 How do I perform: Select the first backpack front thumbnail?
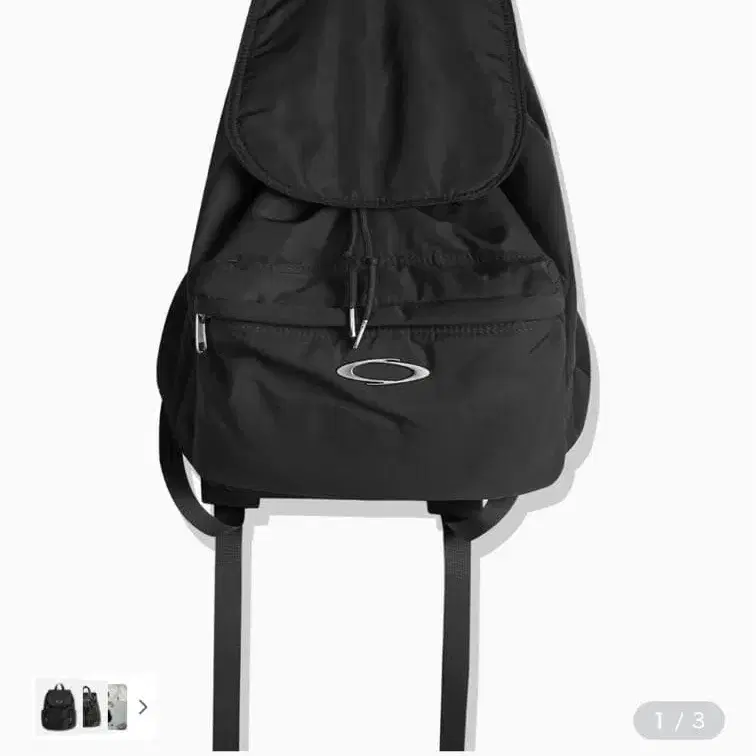(57, 706)
